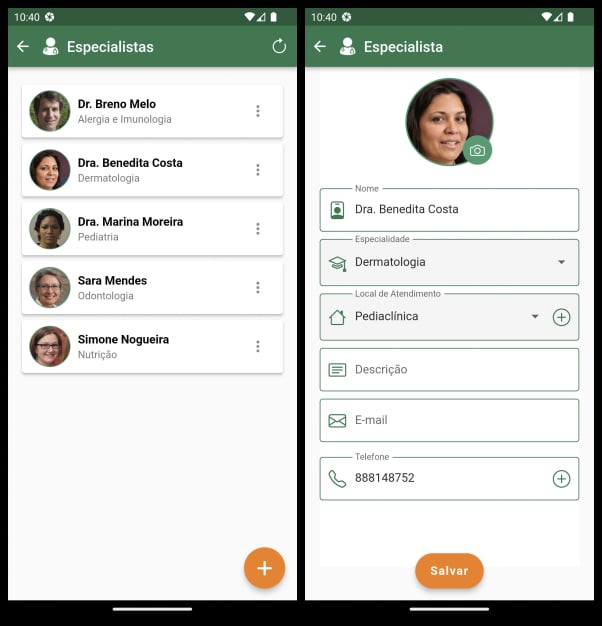Image resolution: width=602 pixels, height=626 pixels.
Task: Refresh the Especialistas list
Action: [x=279, y=46]
